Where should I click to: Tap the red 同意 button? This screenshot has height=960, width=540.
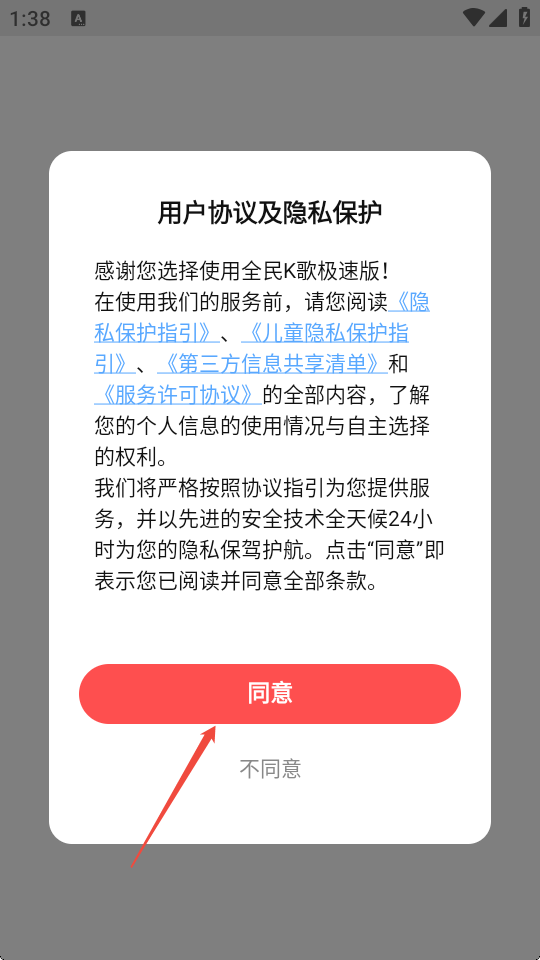(x=269, y=694)
